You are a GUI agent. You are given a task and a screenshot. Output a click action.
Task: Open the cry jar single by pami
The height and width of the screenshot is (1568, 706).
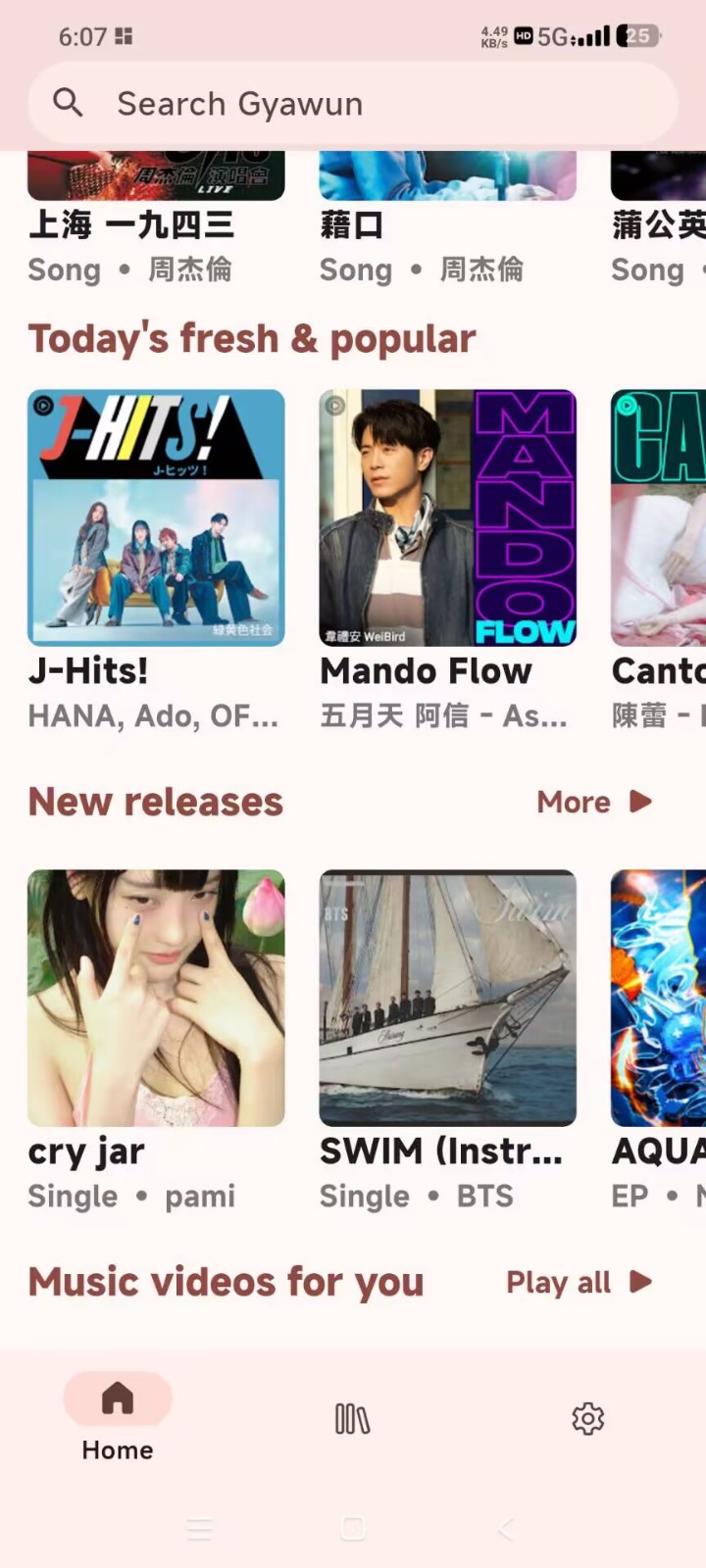click(x=156, y=998)
